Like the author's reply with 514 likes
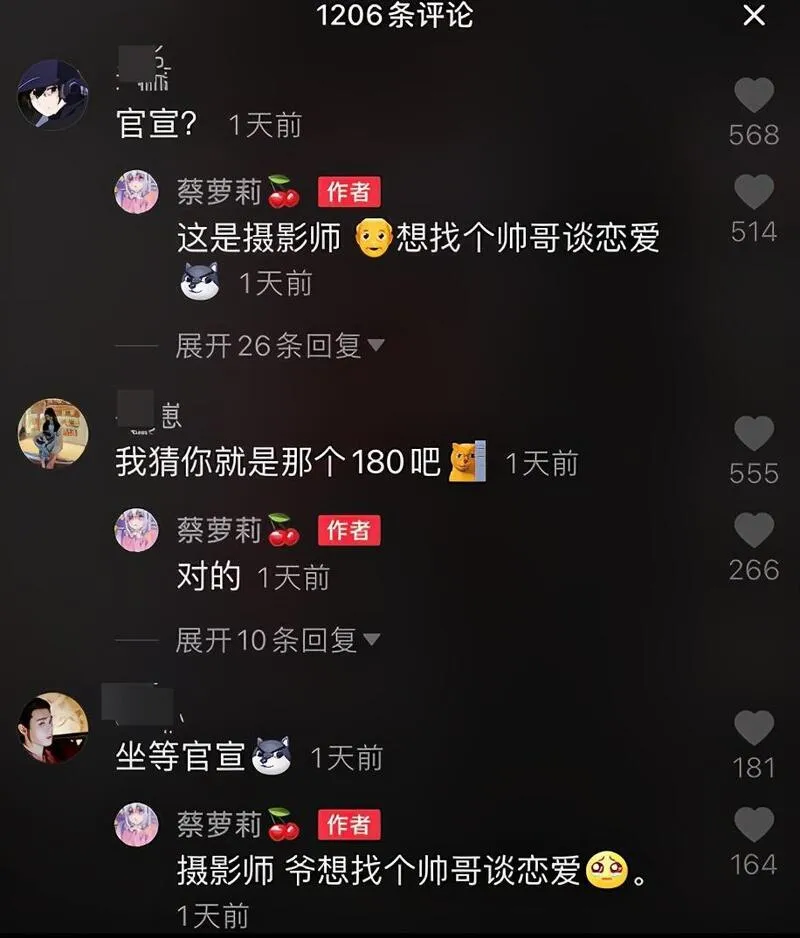 coord(753,192)
